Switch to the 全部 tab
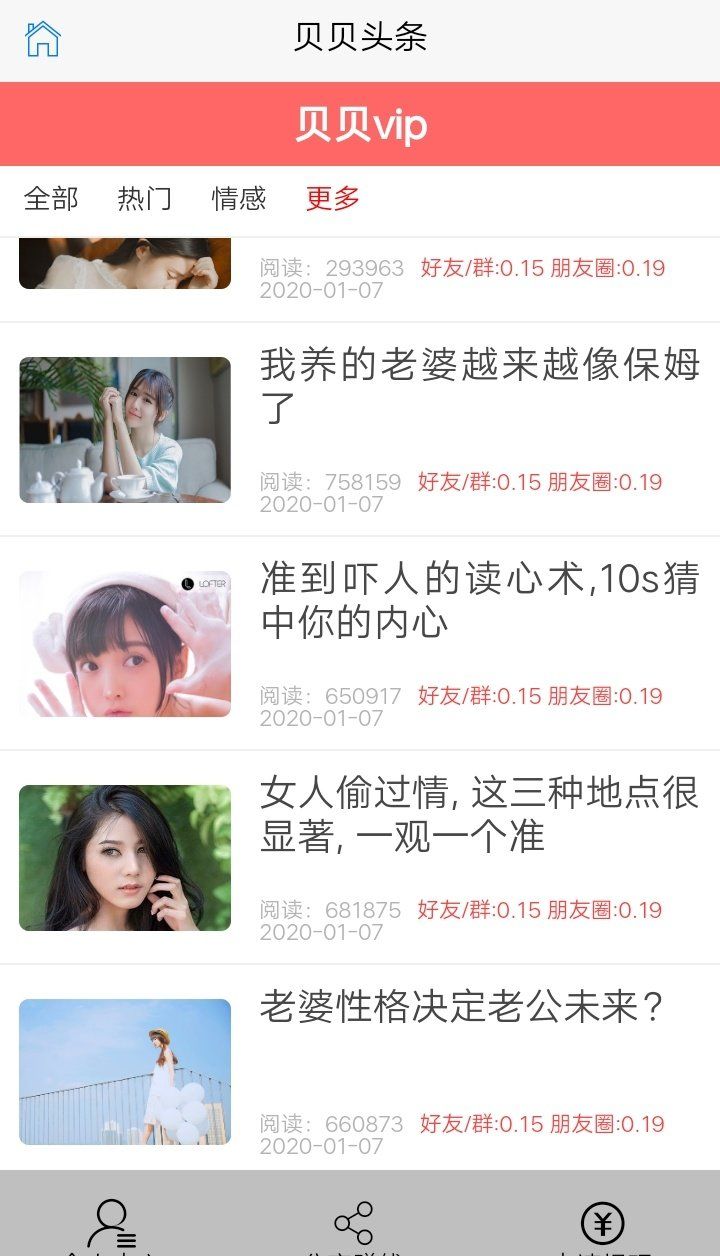 (51, 198)
